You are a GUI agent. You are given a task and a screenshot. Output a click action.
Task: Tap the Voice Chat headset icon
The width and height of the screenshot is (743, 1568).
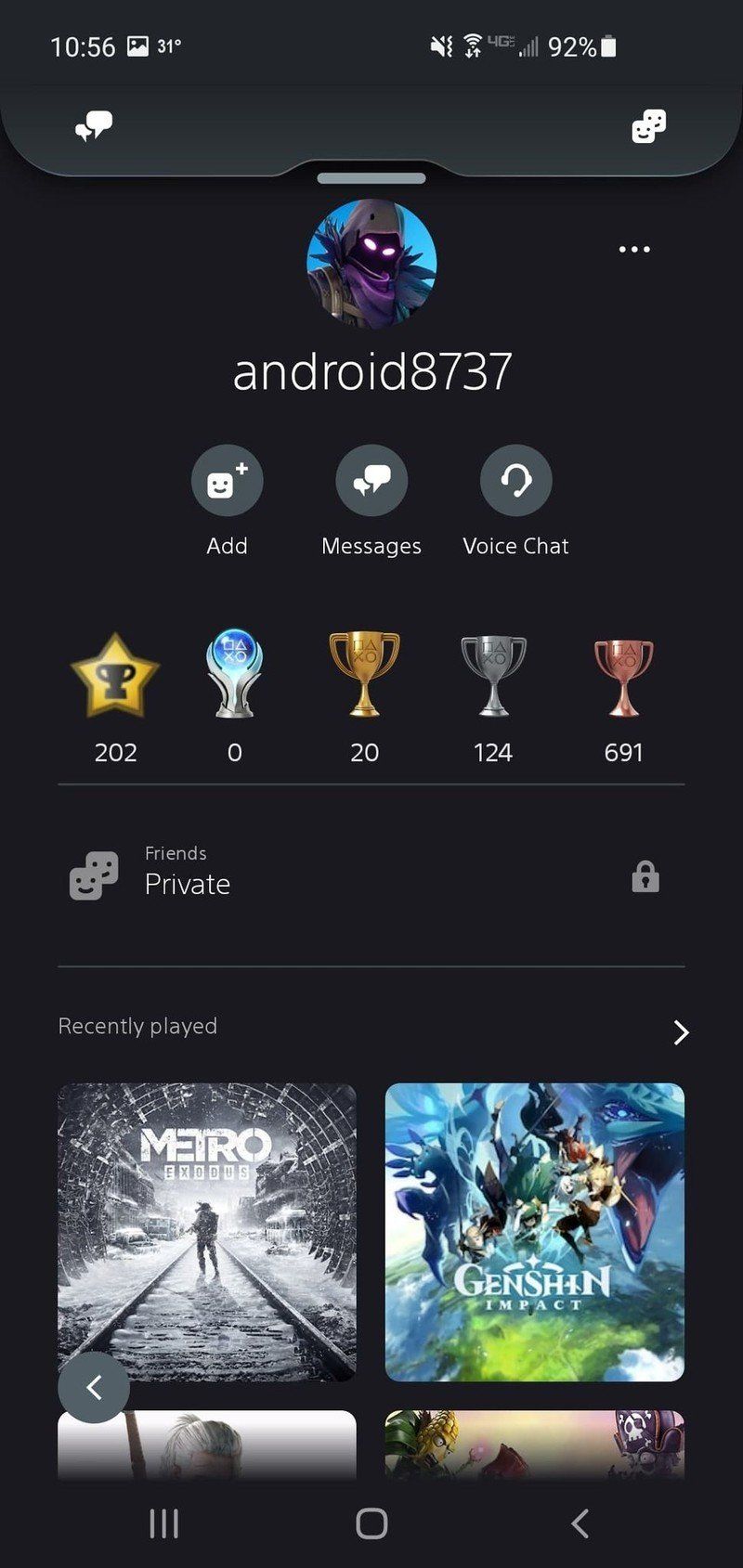515,480
